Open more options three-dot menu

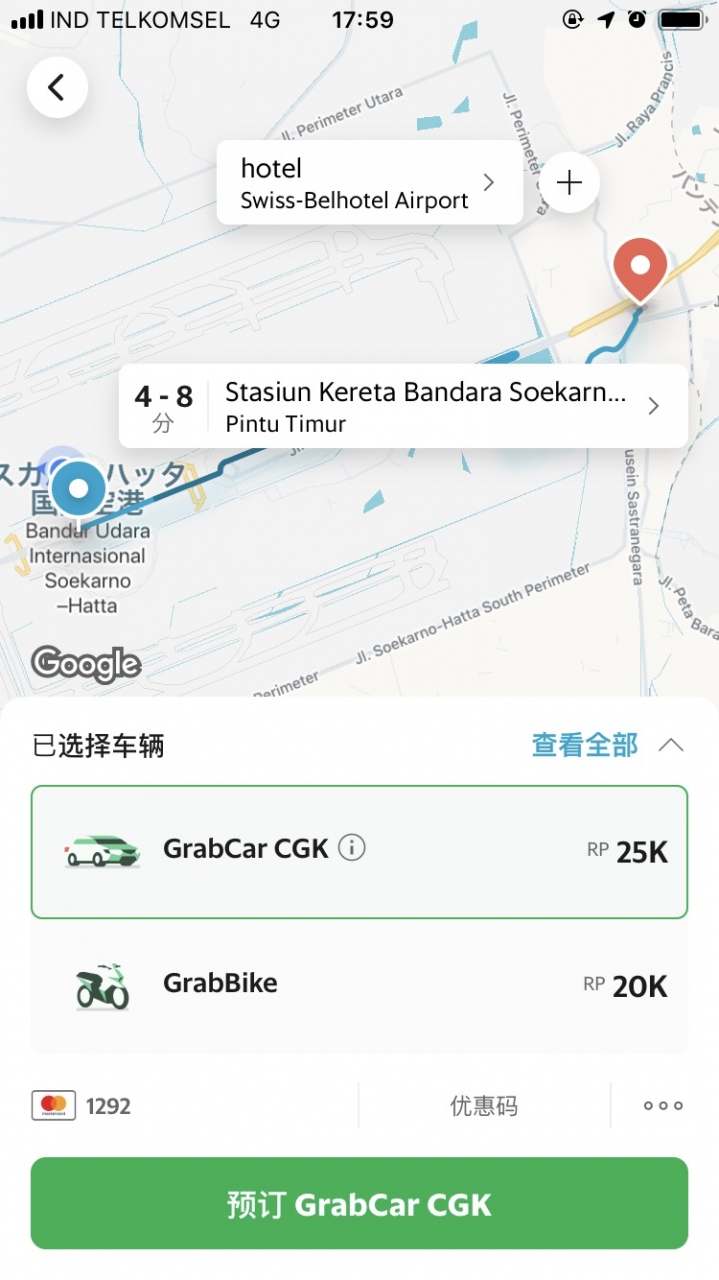[663, 1106]
